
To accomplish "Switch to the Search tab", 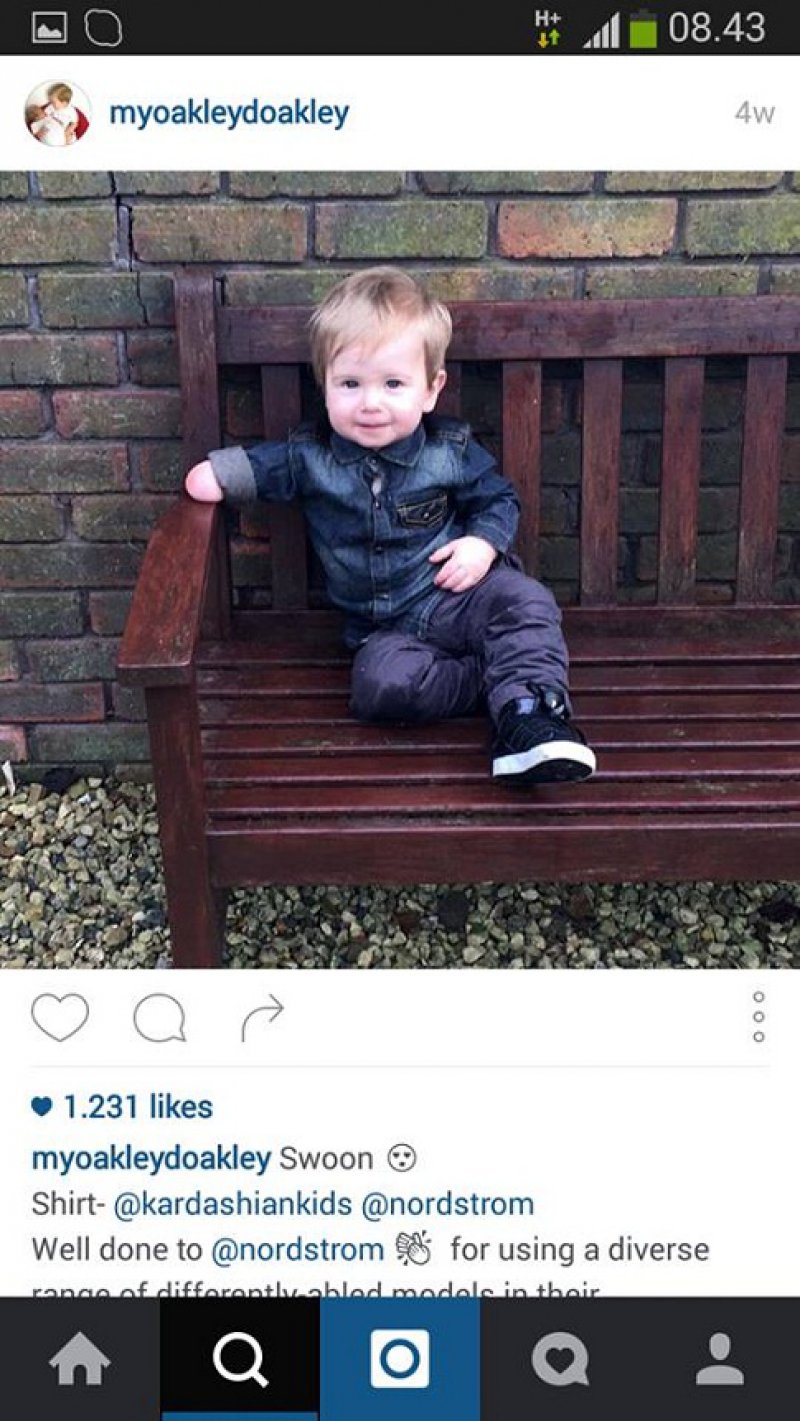I will click(240, 1360).
